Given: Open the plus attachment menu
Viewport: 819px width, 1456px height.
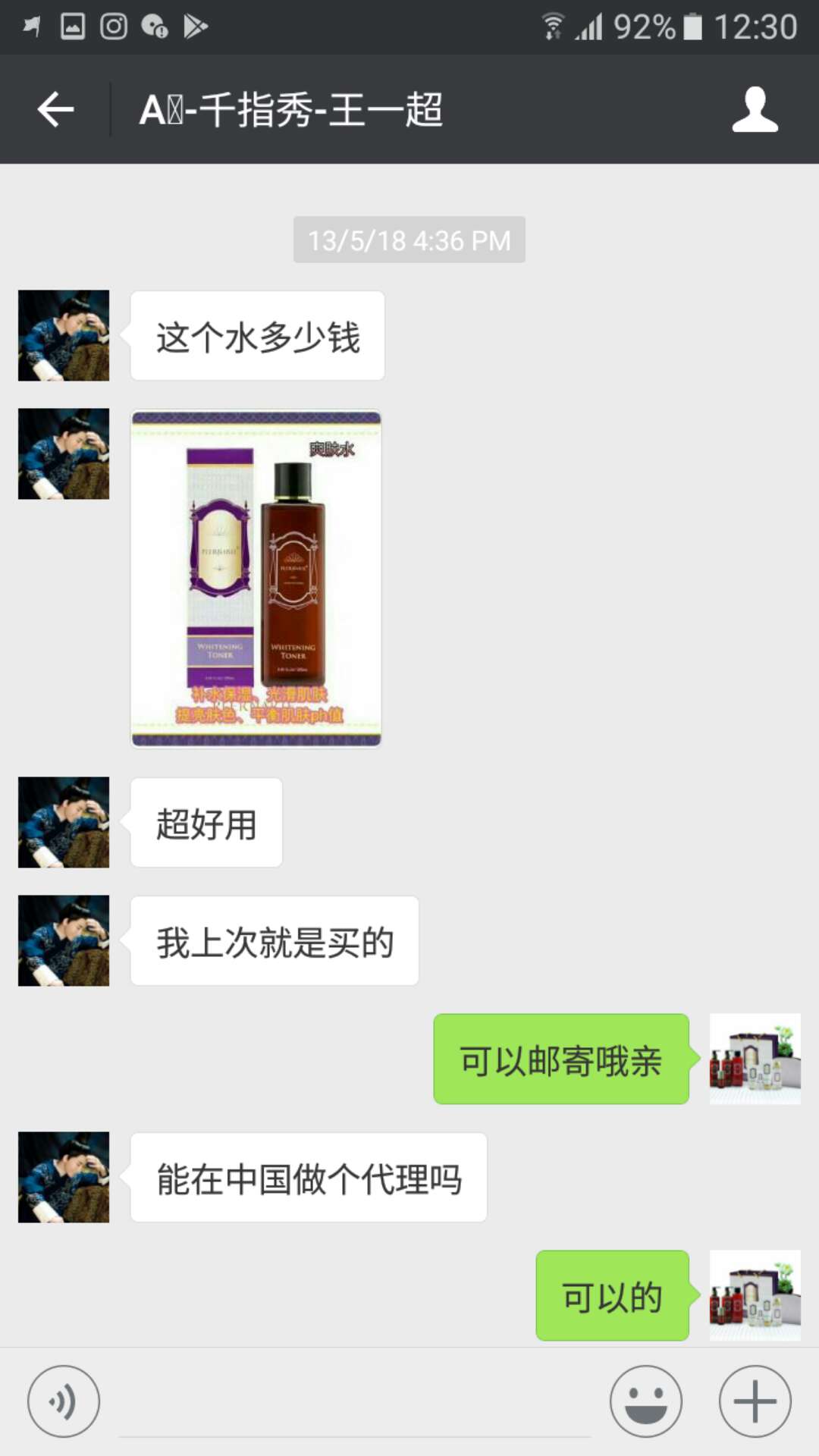Looking at the screenshot, I should [x=755, y=1401].
